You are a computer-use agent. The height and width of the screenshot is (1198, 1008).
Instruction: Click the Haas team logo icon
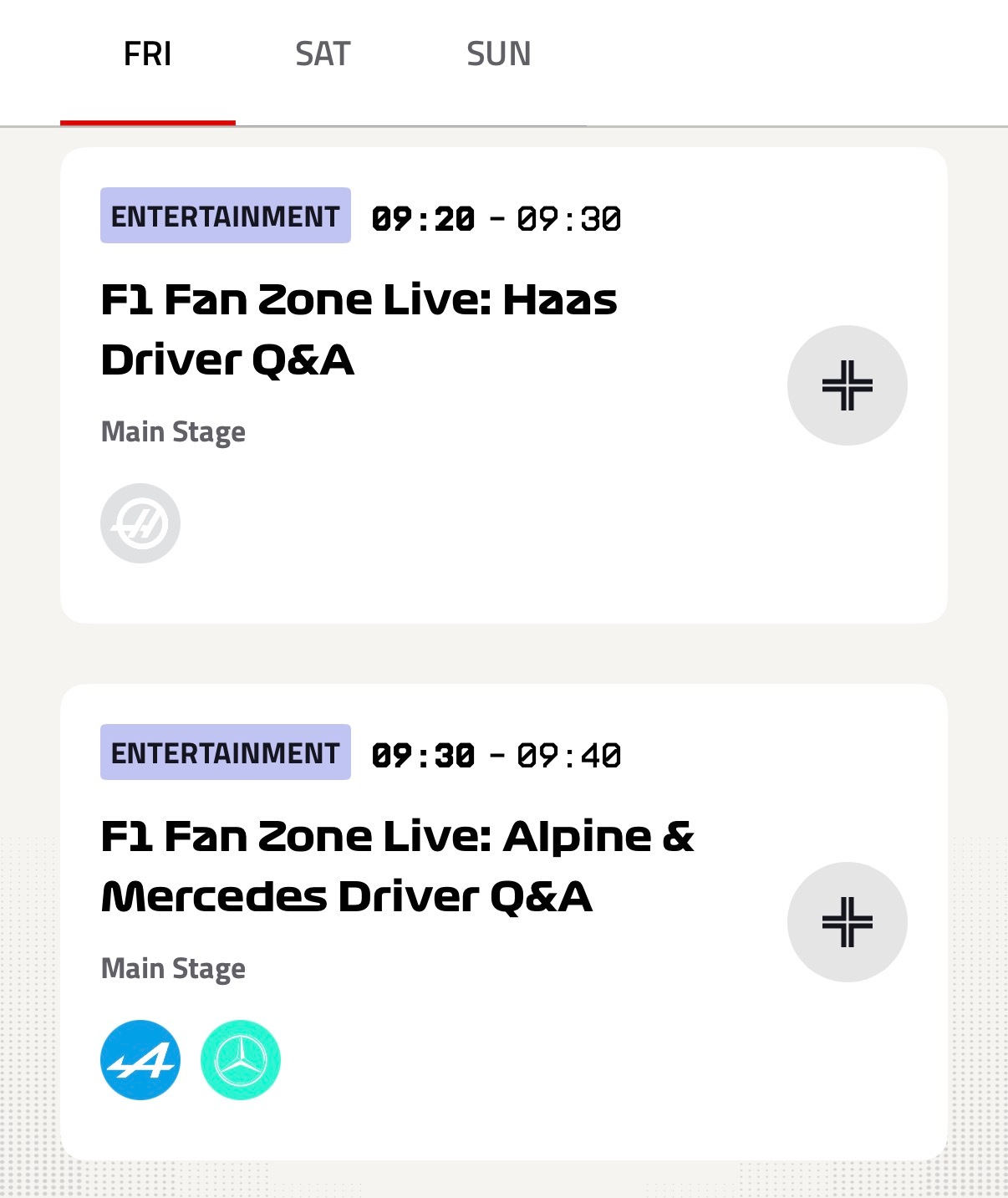(140, 523)
